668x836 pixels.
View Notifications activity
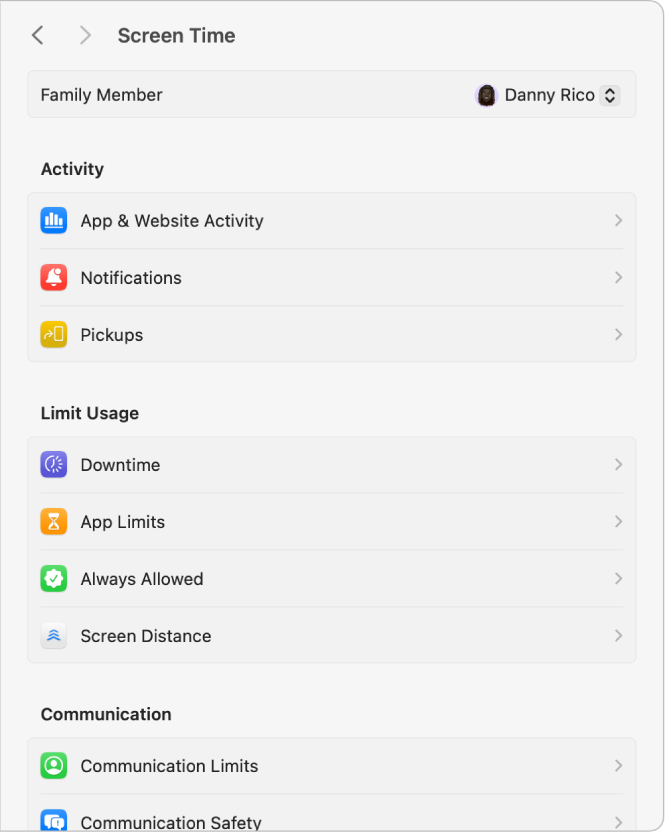[x=331, y=278]
